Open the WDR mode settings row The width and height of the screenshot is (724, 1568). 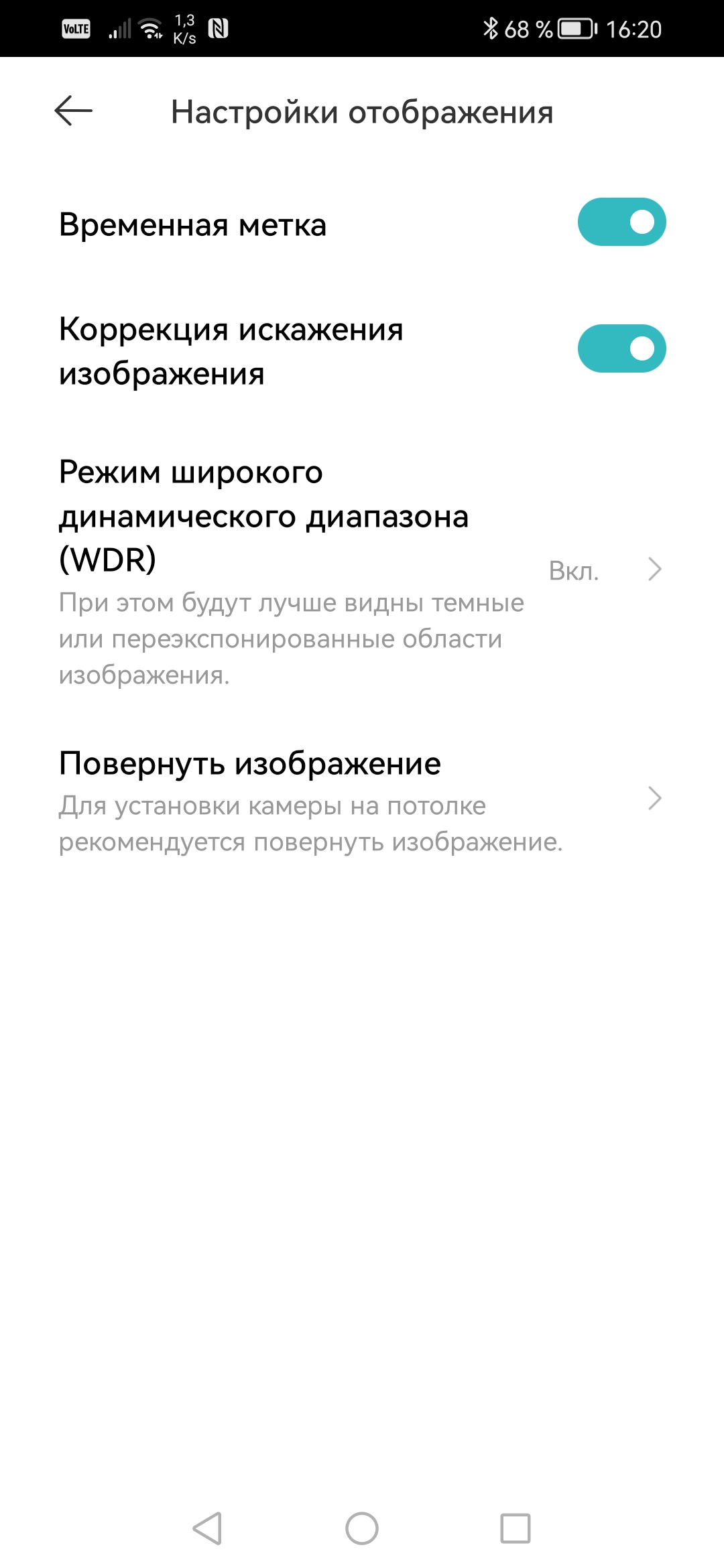pyautogui.click(x=362, y=571)
